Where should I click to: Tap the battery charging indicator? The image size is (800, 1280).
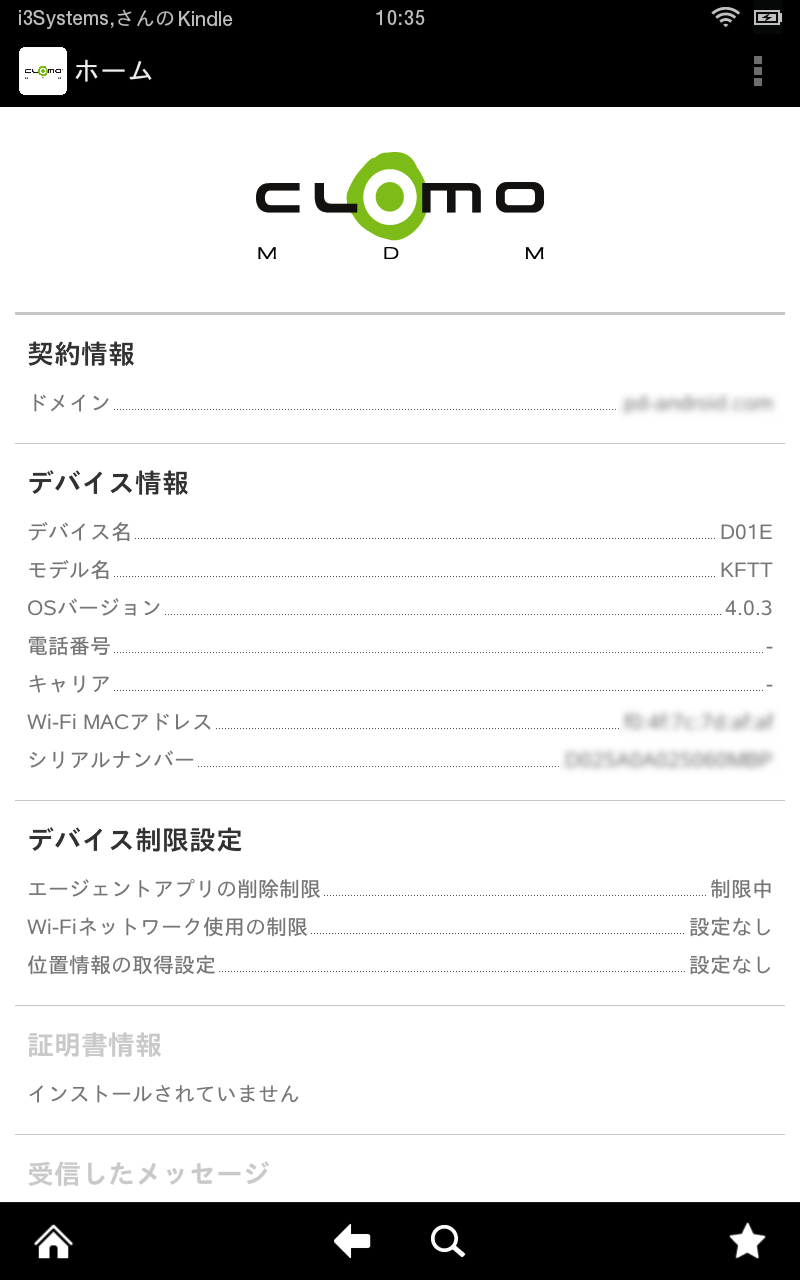pos(768,16)
